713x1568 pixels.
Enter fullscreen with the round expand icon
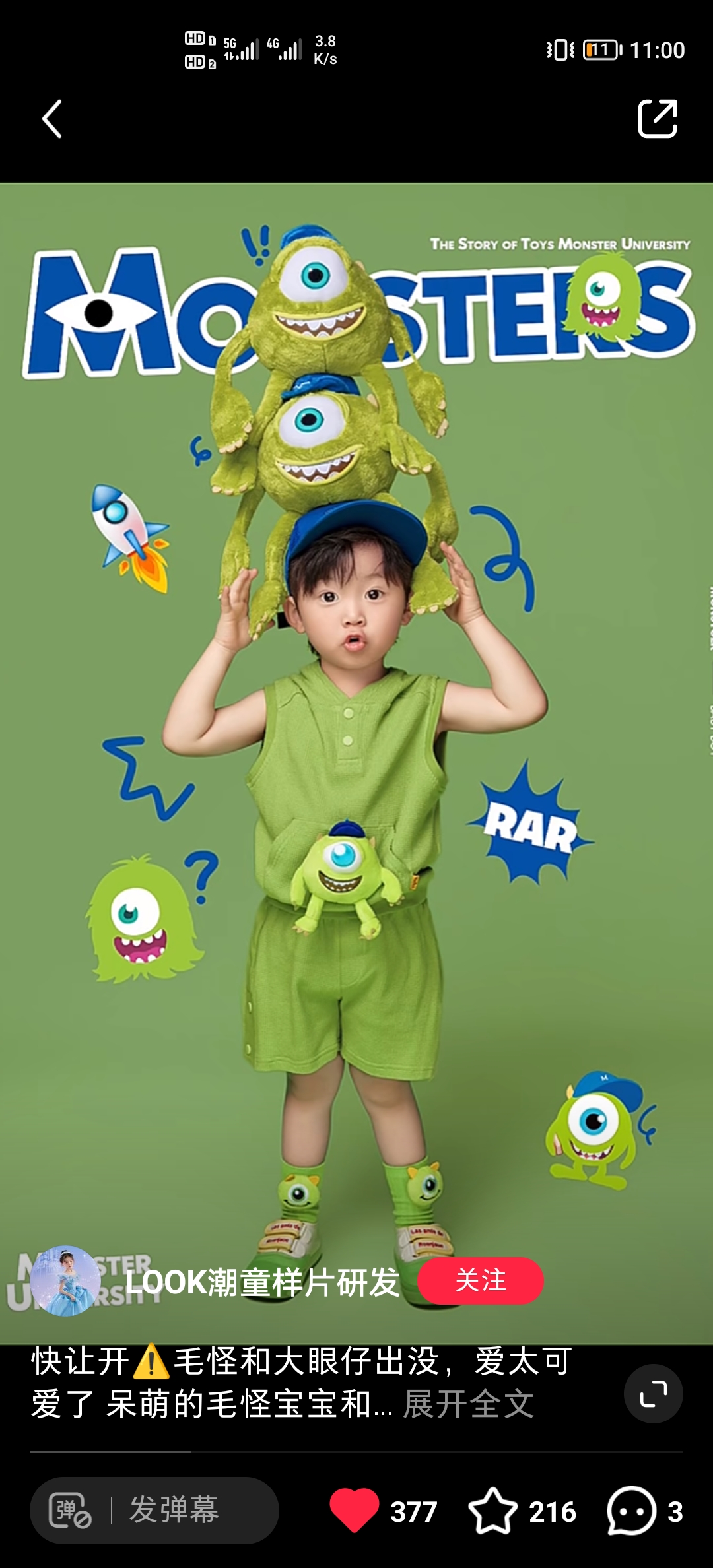(653, 1393)
